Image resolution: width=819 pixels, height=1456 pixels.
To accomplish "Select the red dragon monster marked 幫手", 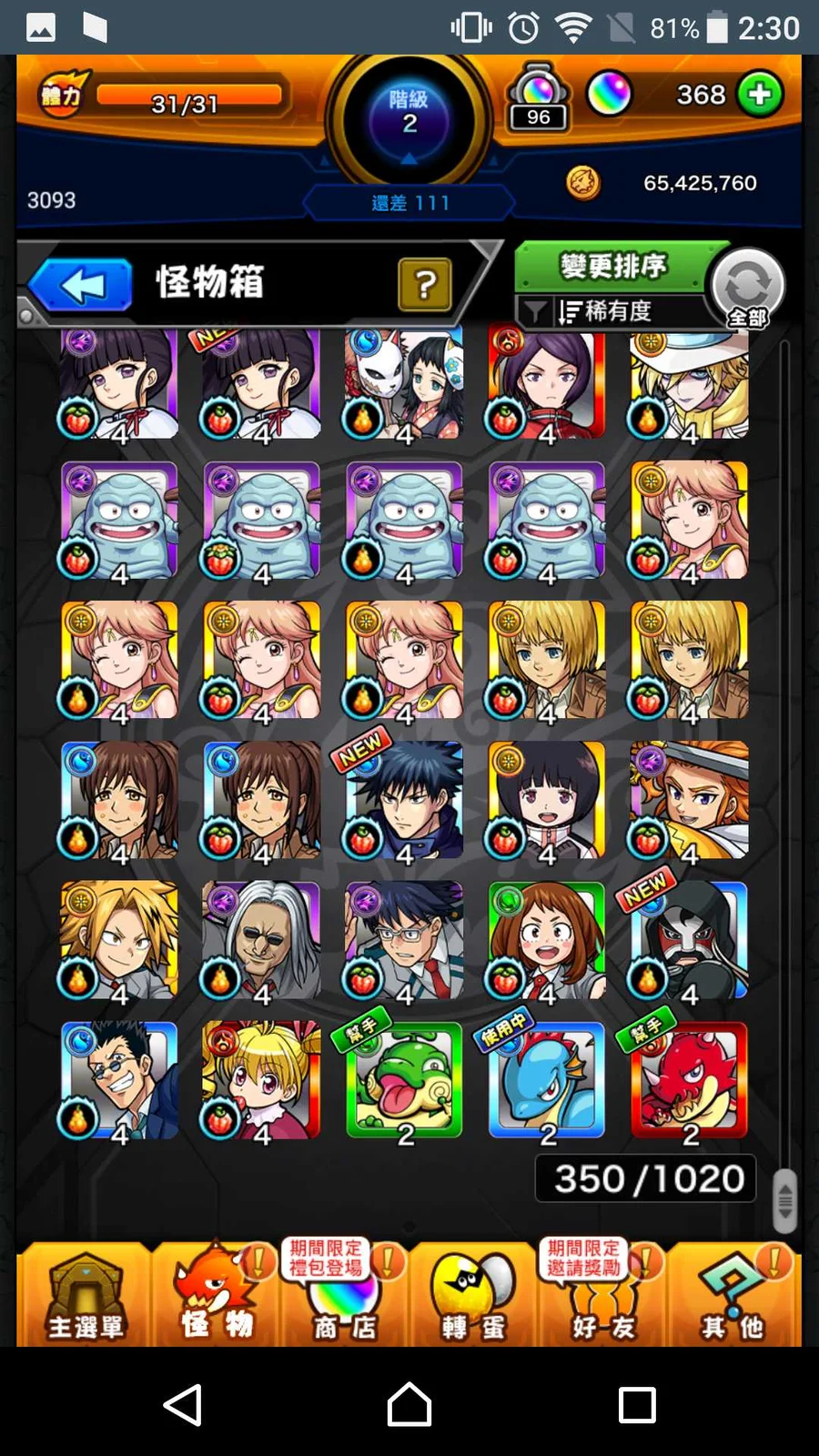I will click(x=689, y=1080).
